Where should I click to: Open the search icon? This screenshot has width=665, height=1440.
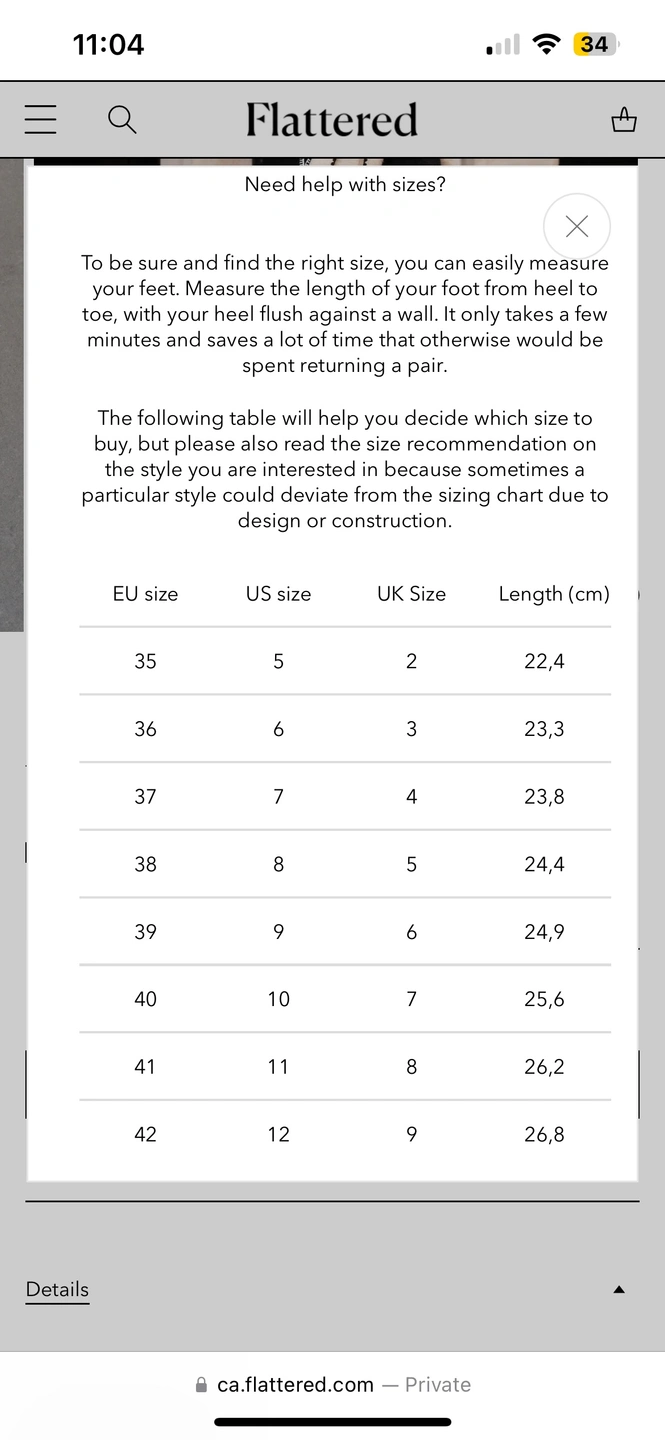coord(122,120)
